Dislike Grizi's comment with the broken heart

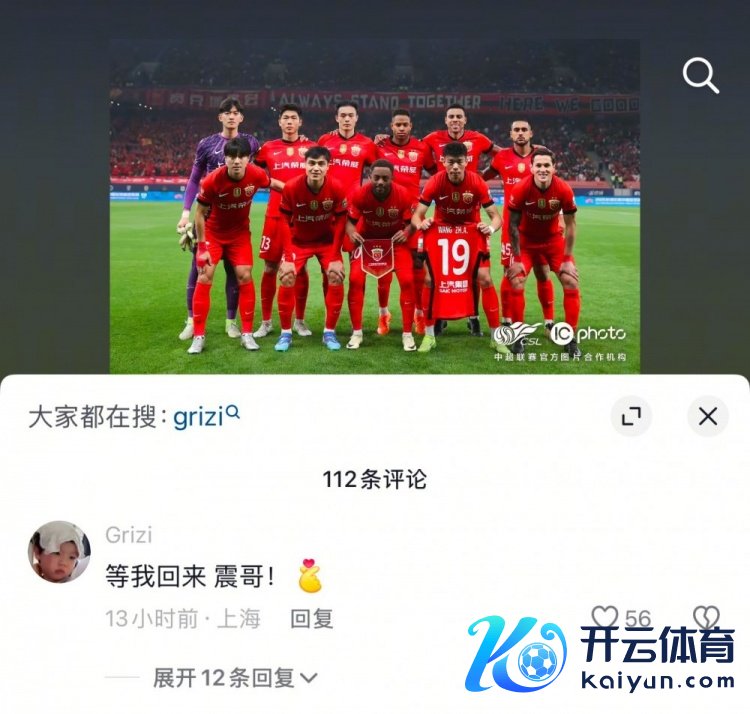[706, 617]
